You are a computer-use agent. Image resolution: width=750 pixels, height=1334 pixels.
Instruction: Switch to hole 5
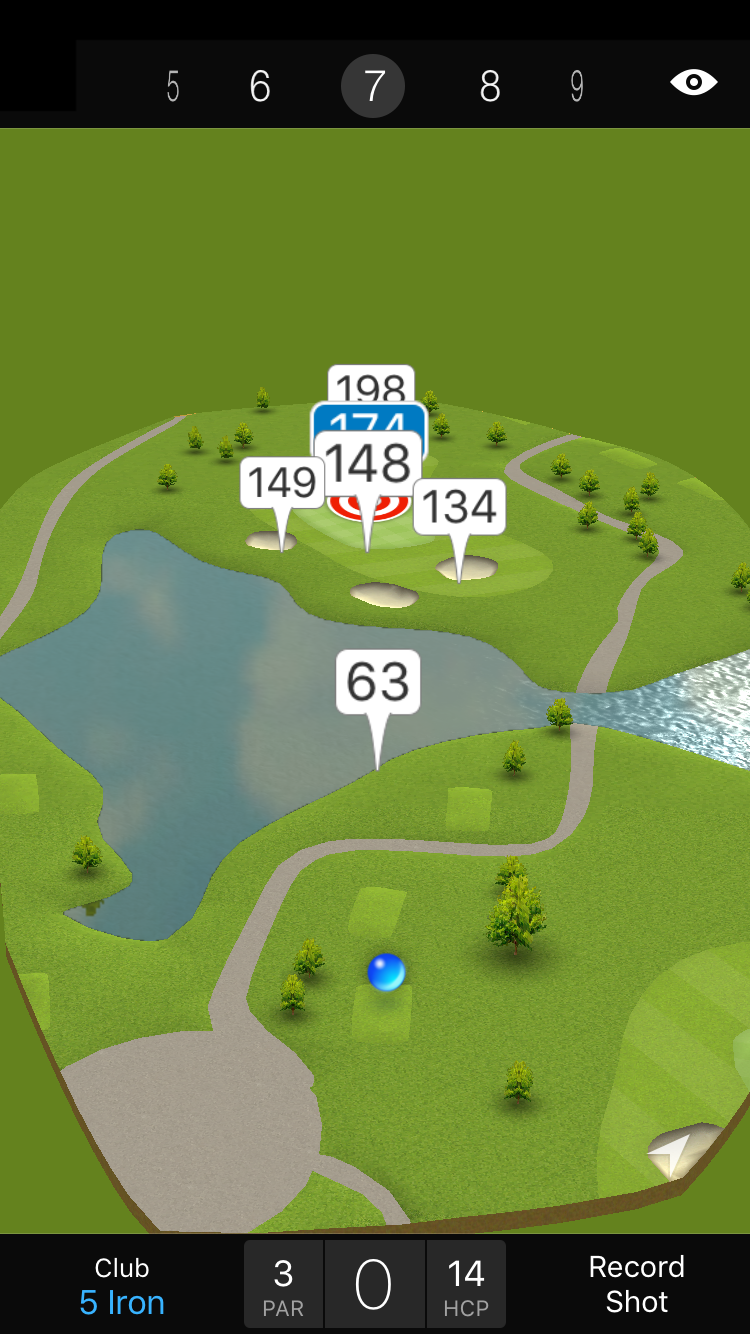click(x=173, y=87)
